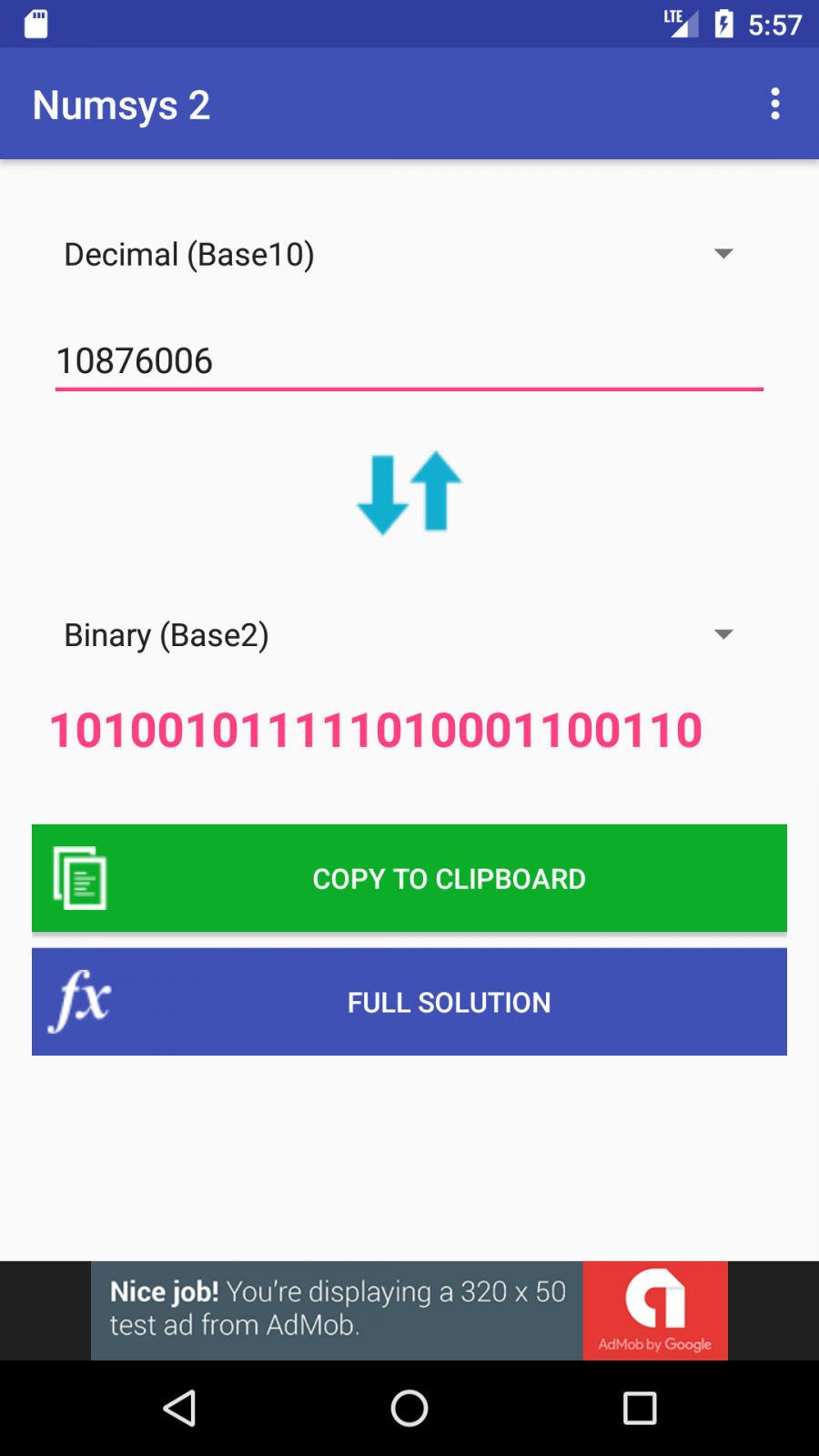Open the overflow menu

[774, 104]
